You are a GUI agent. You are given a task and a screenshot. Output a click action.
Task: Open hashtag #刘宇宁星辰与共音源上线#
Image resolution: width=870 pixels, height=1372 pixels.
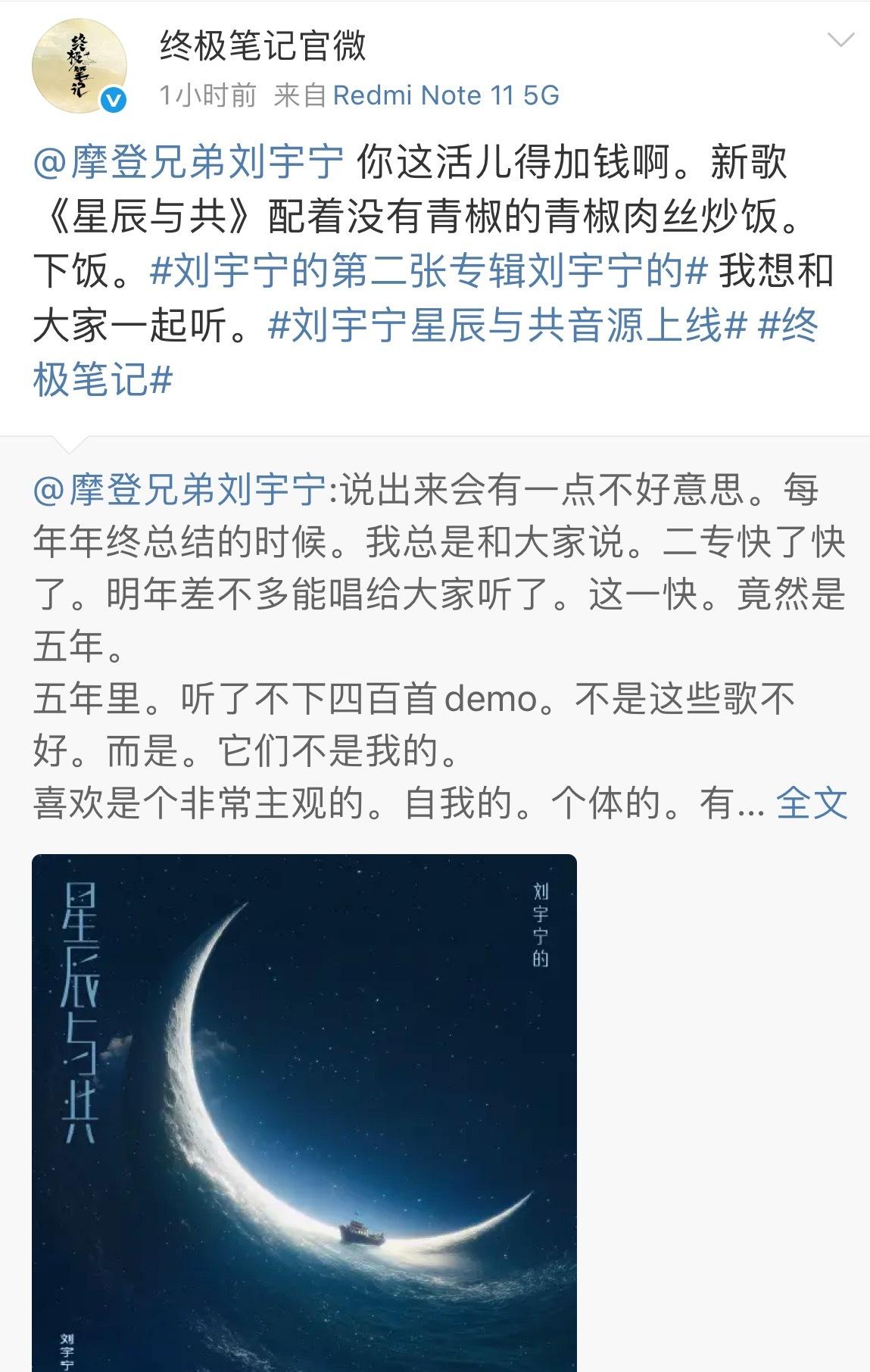(x=507, y=326)
